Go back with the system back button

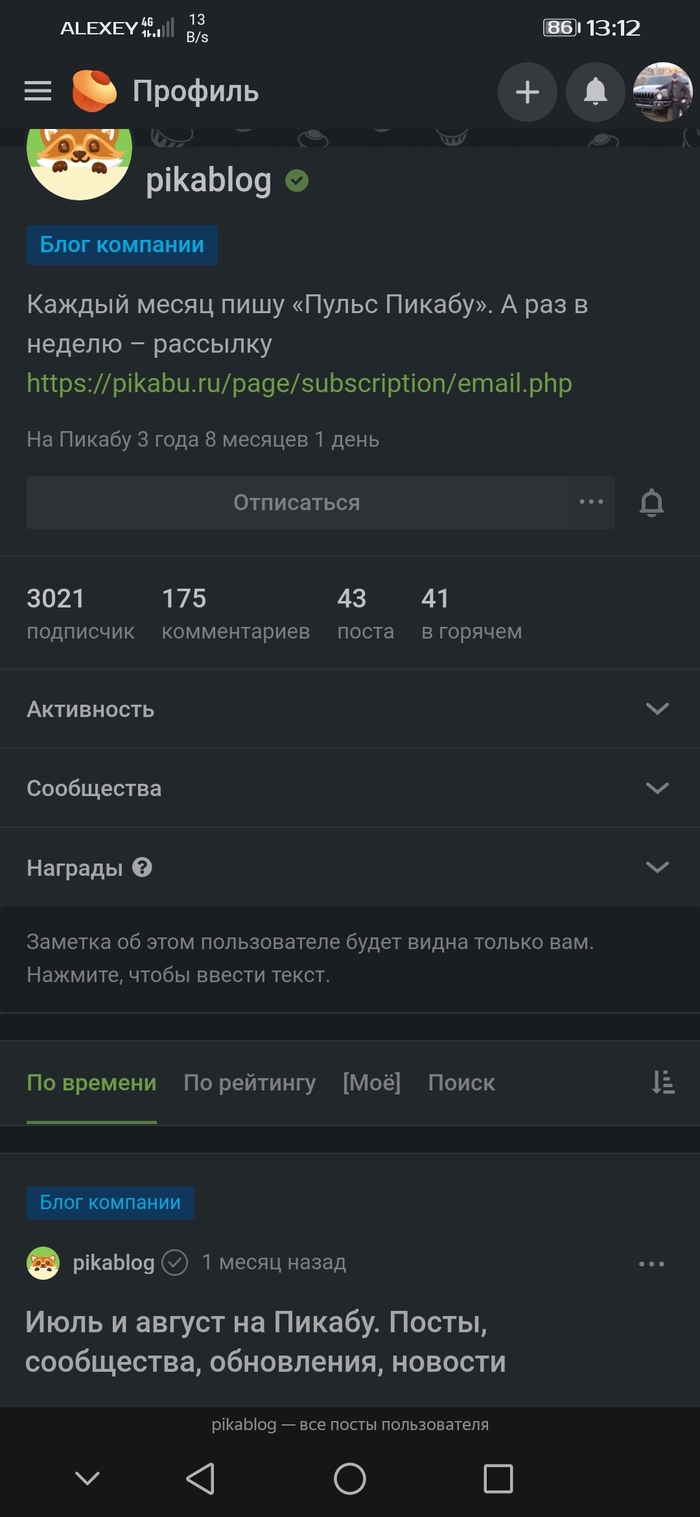(201, 1478)
